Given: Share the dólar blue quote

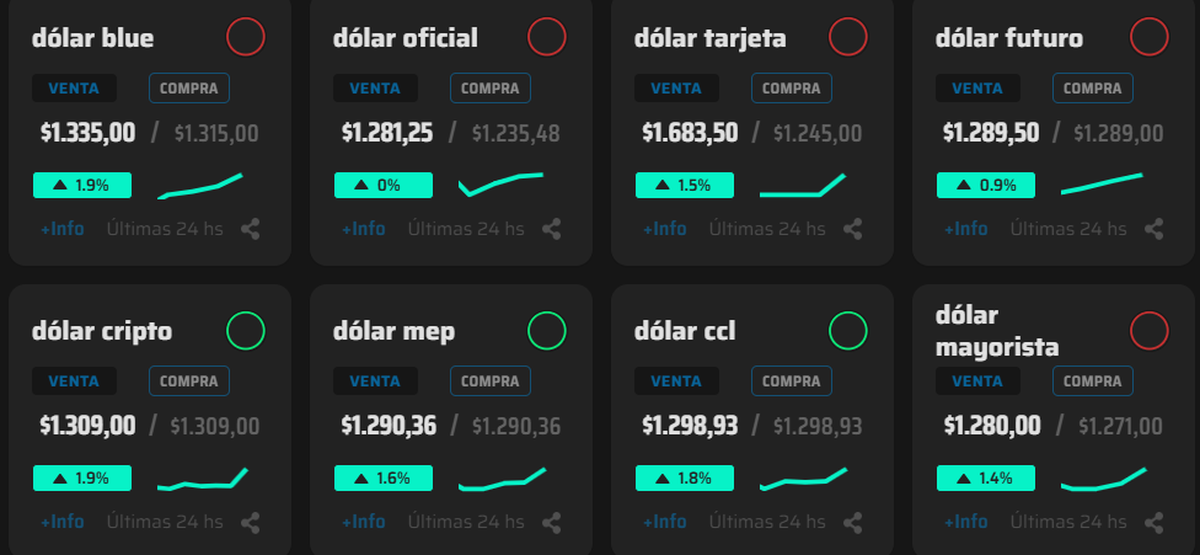Looking at the screenshot, I should pos(251,229).
